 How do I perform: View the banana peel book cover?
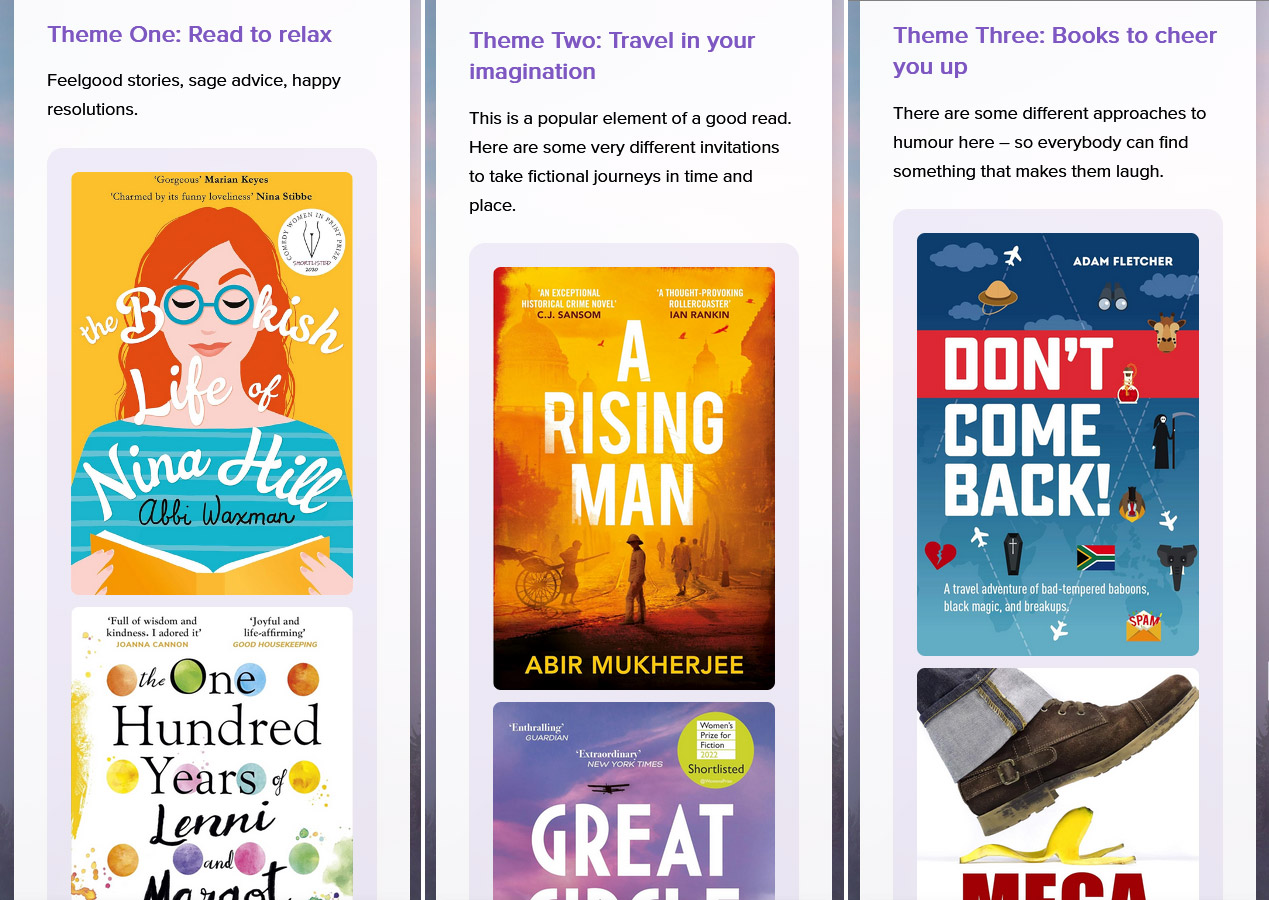(x=1057, y=783)
